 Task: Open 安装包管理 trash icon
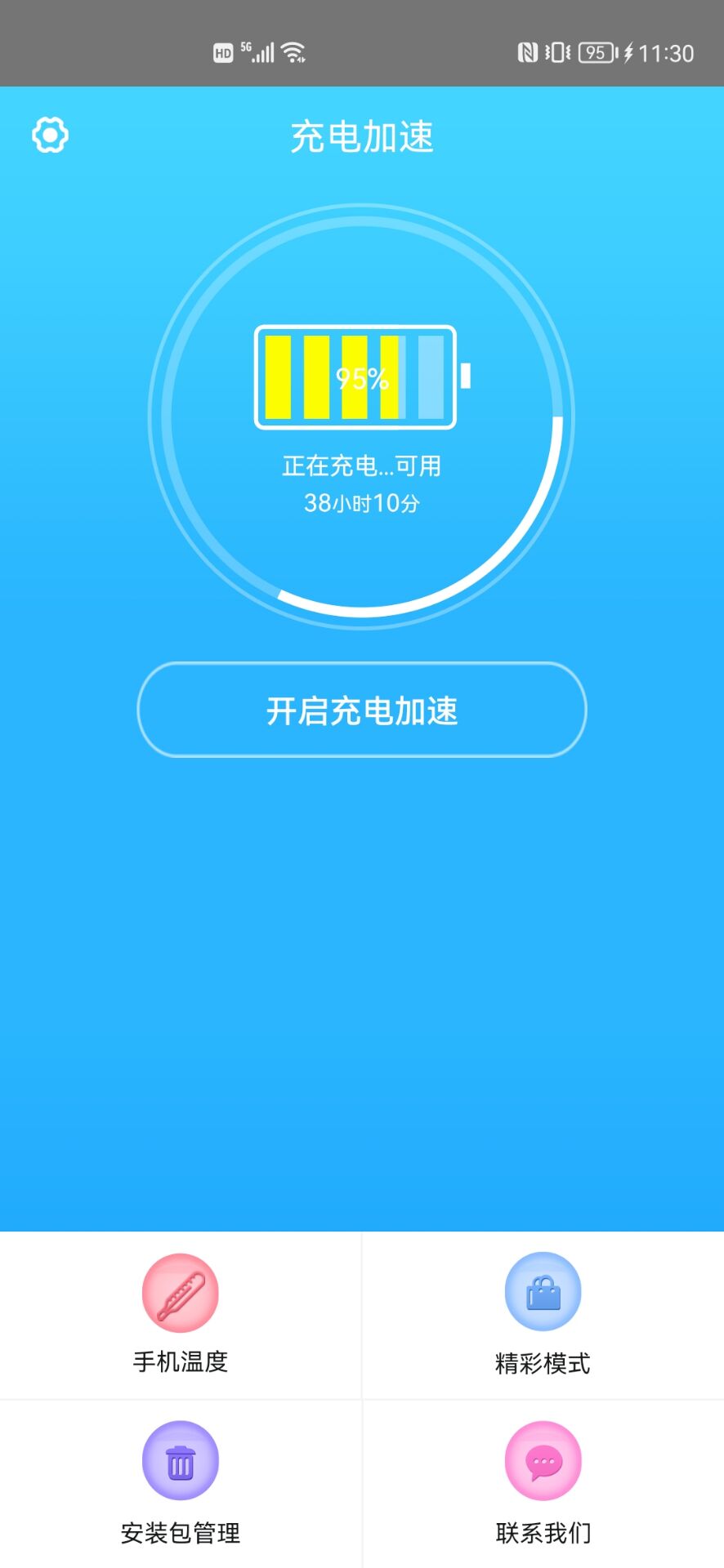coord(180,1460)
